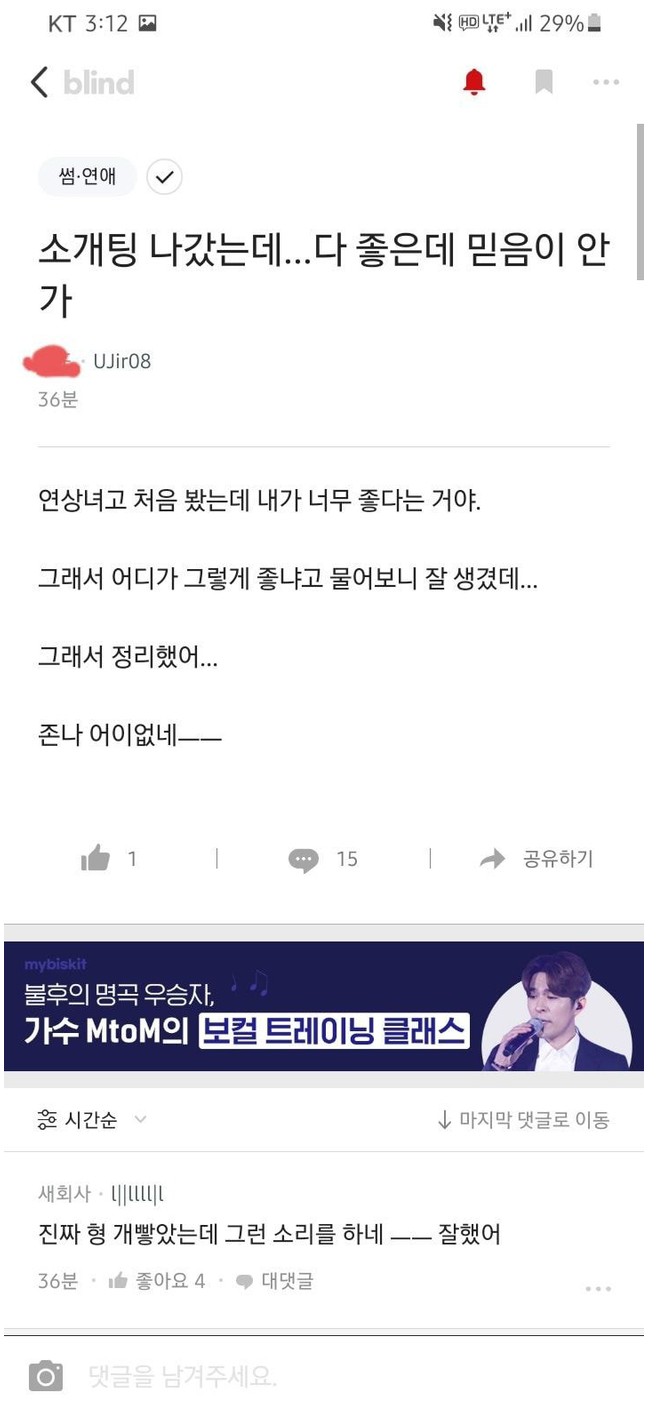
Task: Open the profile of author UJir08
Action: point(121,361)
